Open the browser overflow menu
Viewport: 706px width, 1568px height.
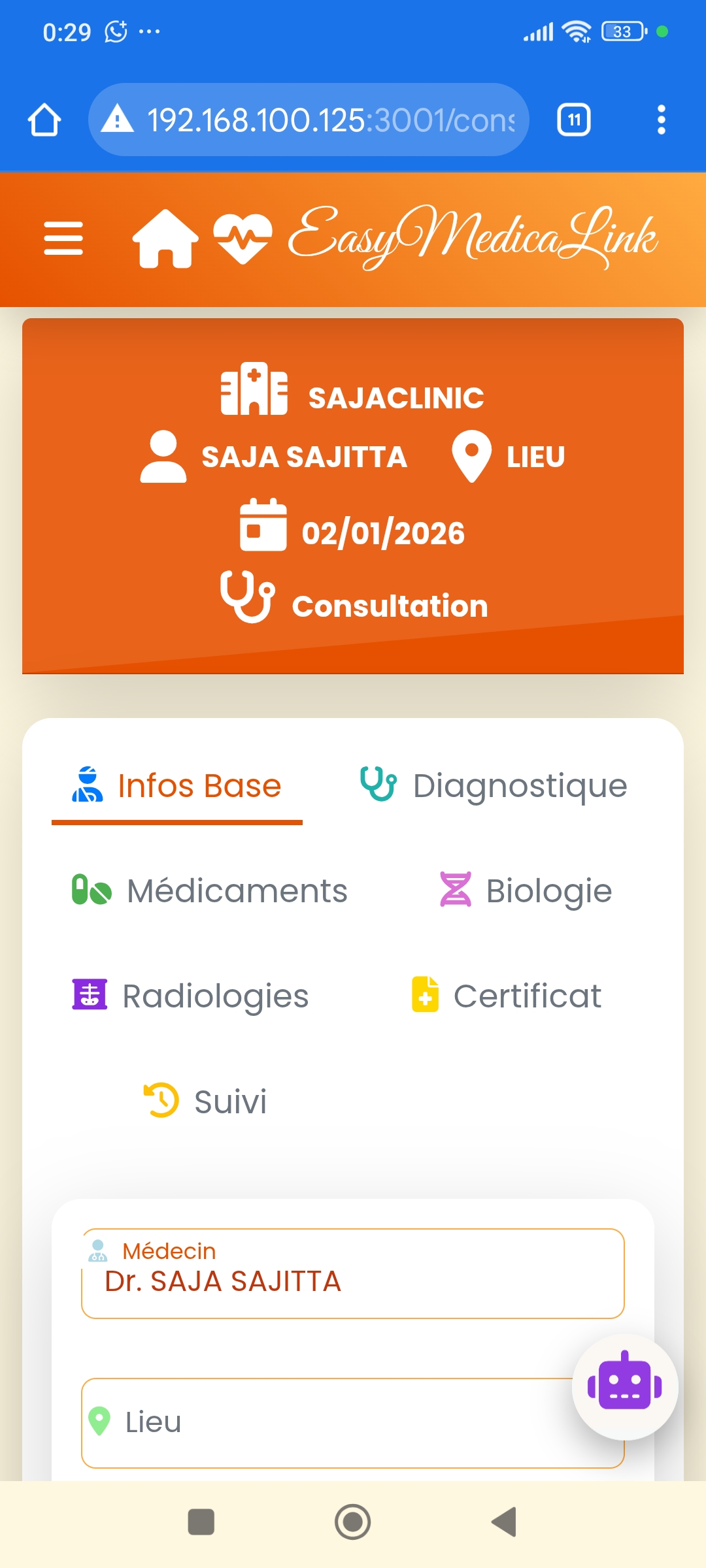tap(661, 120)
